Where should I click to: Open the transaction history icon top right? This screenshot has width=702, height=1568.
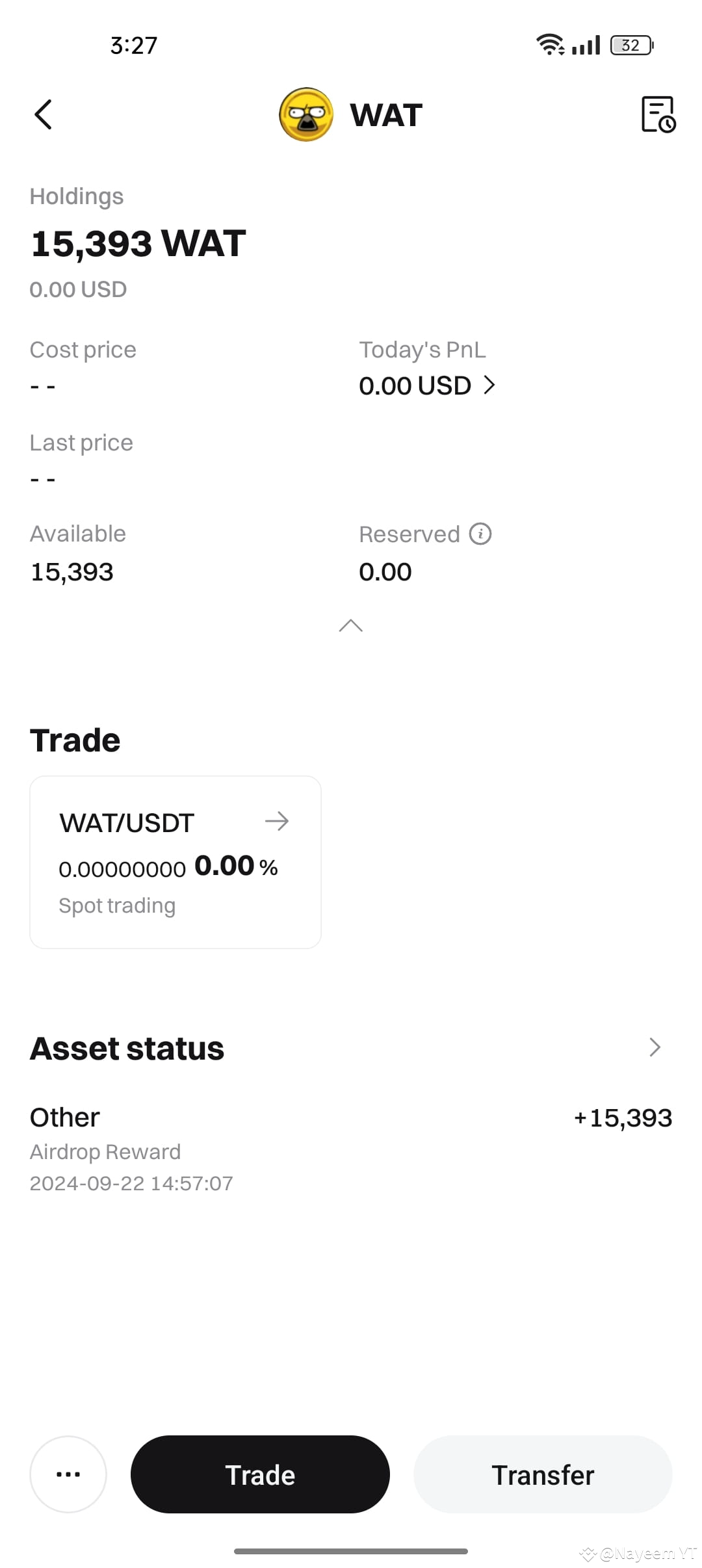[656, 114]
